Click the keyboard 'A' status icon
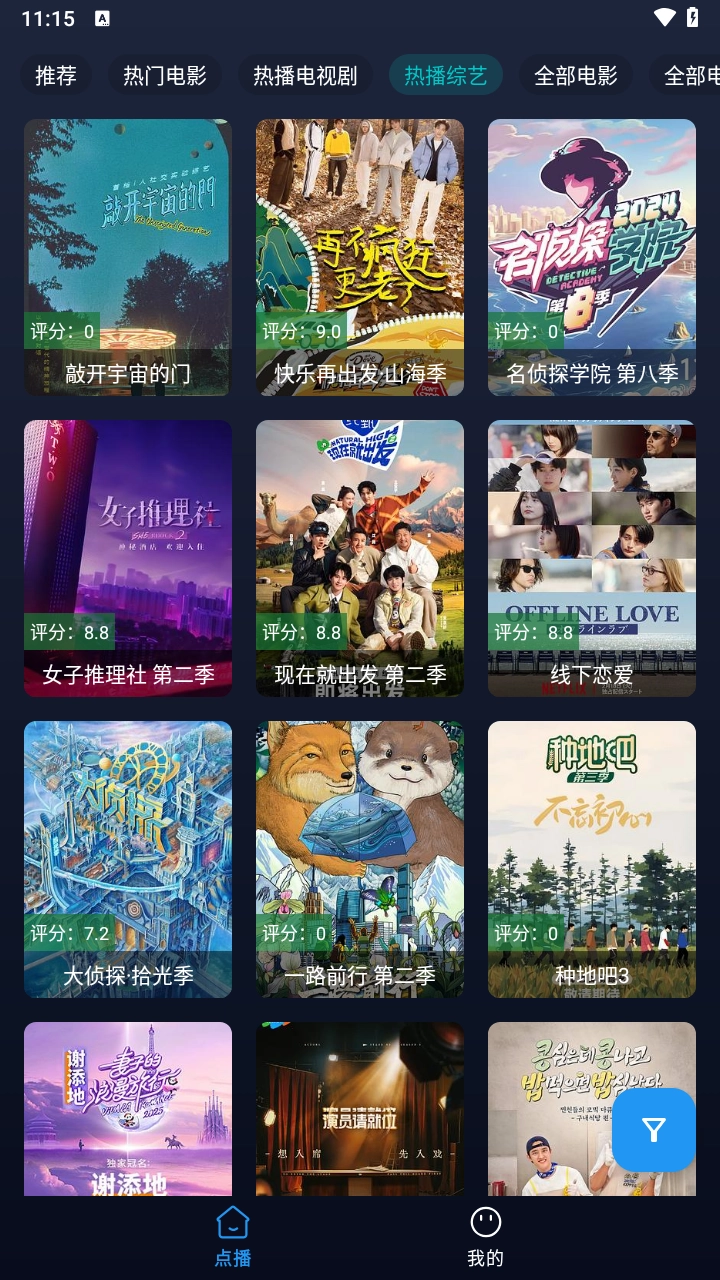The height and width of the screenshot is (1280, 720). coord(100,17)
